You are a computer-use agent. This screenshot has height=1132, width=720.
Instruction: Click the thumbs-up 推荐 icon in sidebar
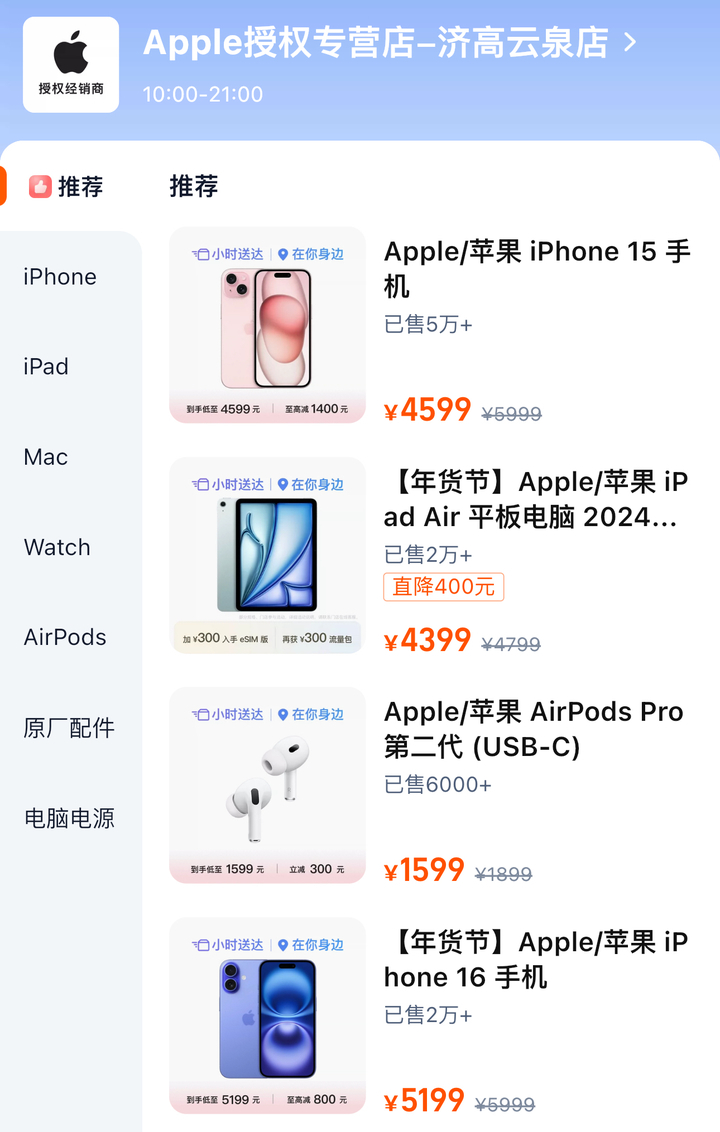coord(41,186)
